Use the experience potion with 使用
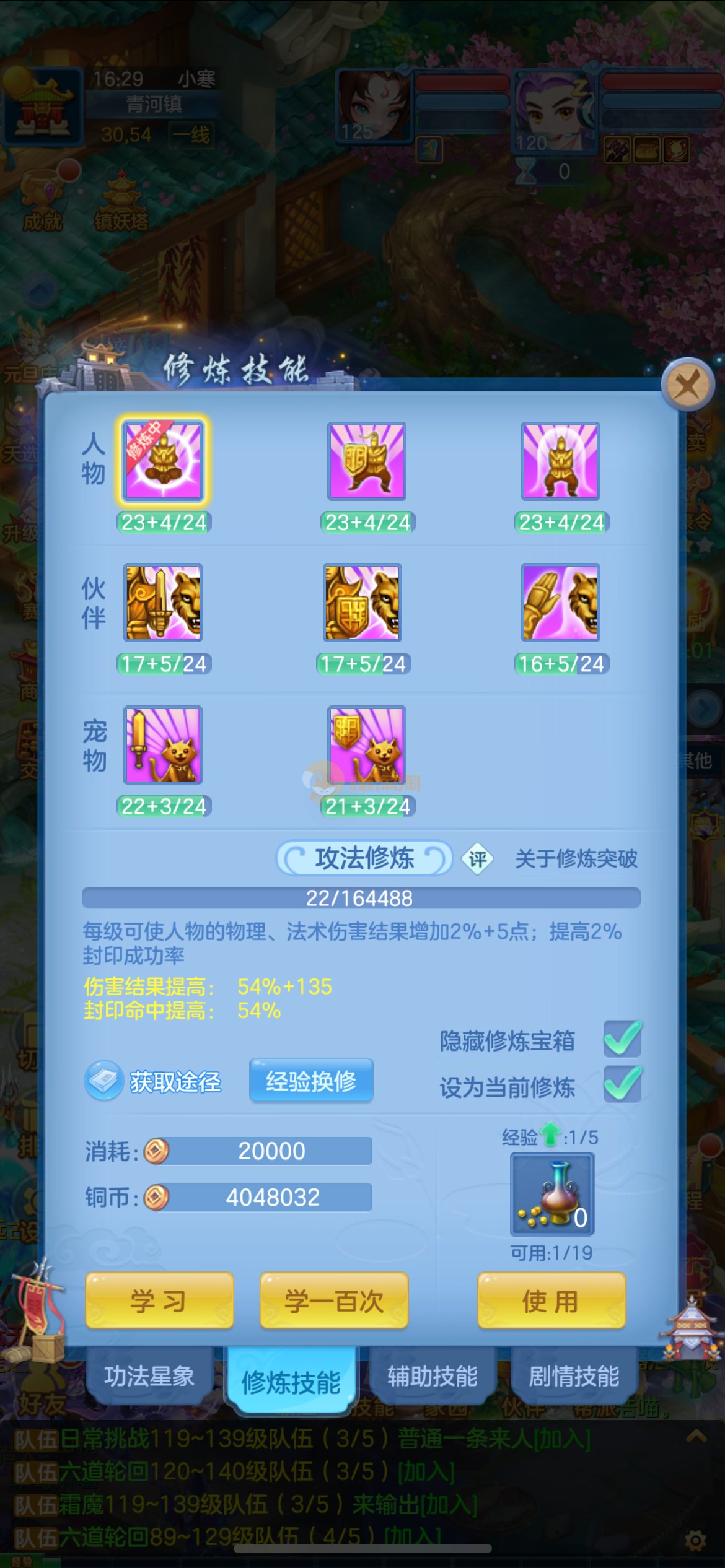Viewport: 725px width, 1568px height. [x=551, y=1300]
